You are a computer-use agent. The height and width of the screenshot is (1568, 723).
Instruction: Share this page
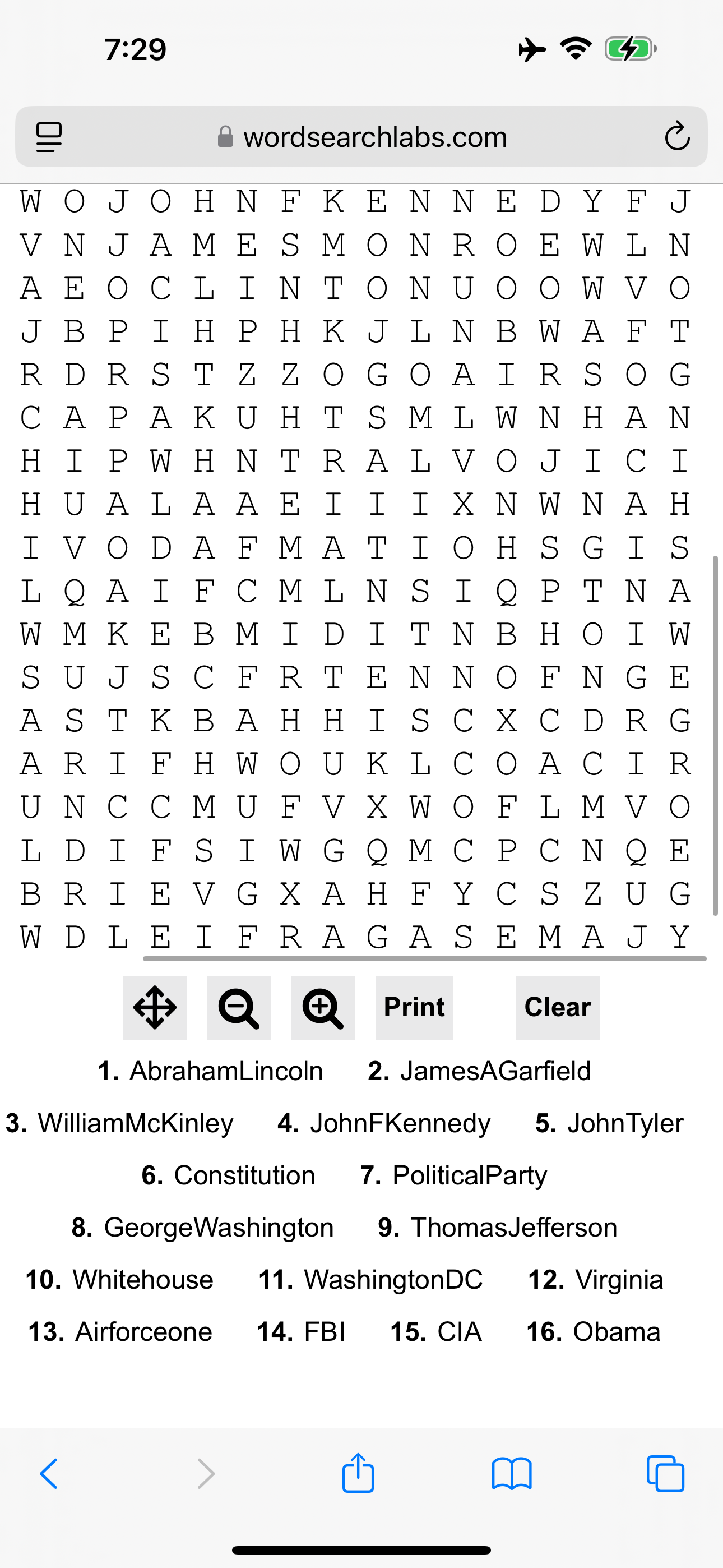(358, 1474)
